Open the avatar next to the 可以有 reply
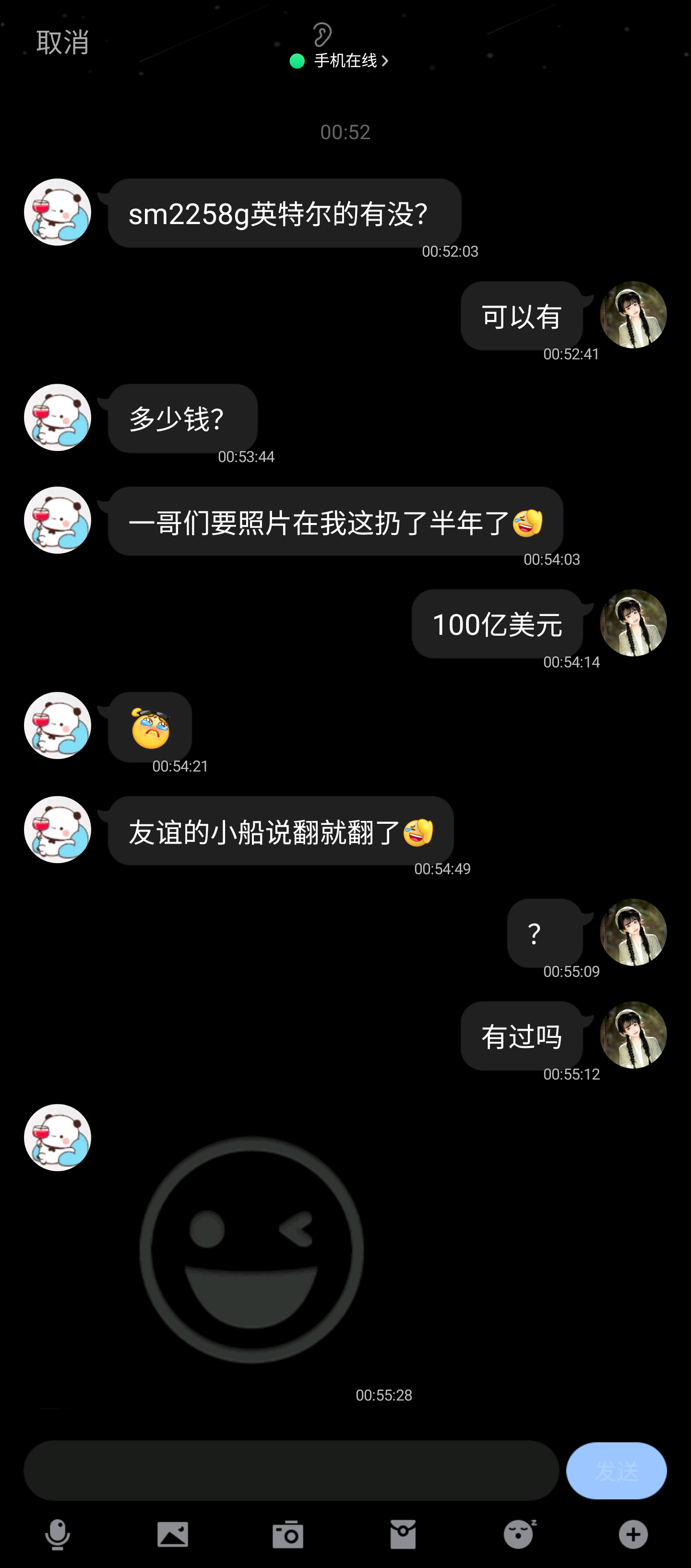 click(633, 315)
